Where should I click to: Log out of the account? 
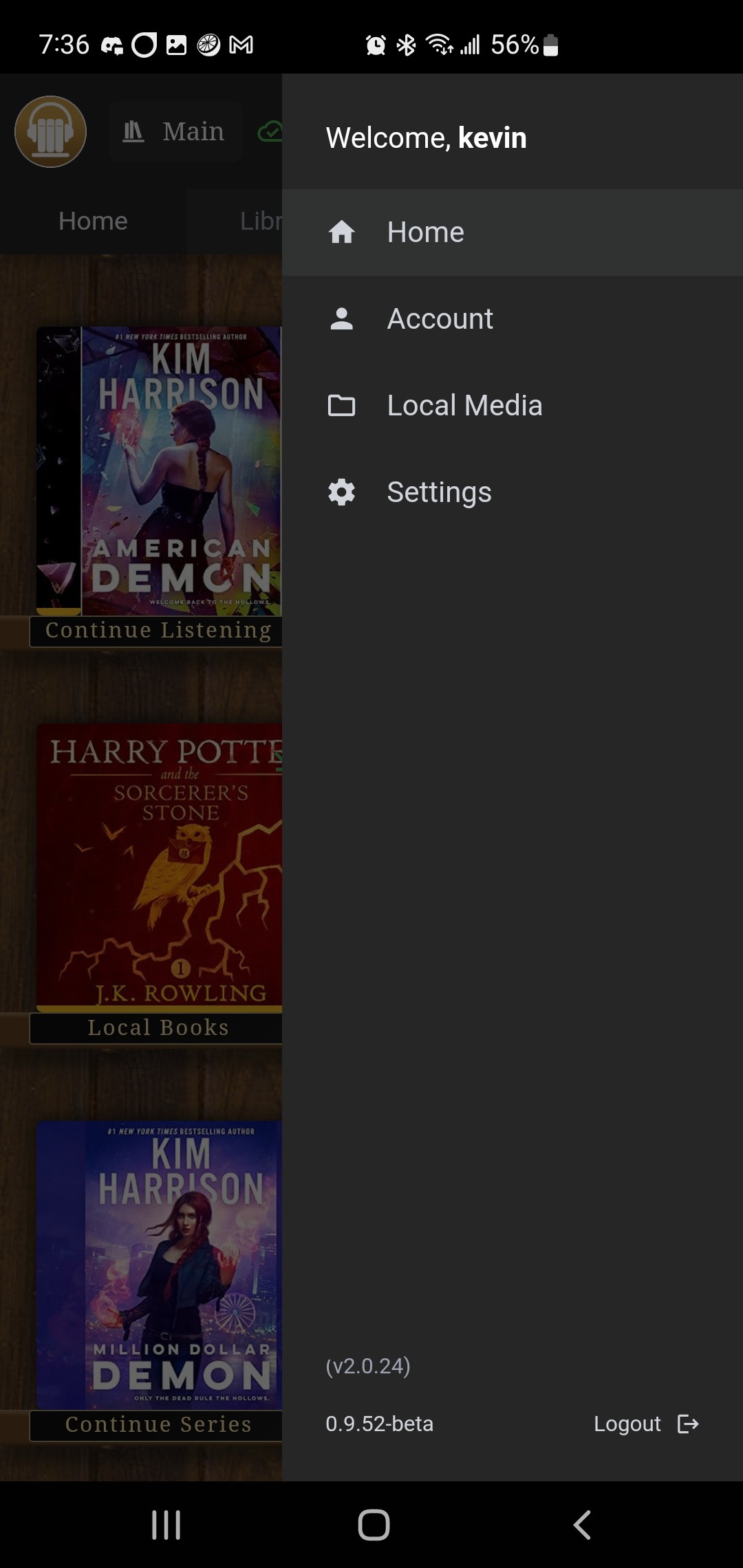click(x=646, y=1424)
